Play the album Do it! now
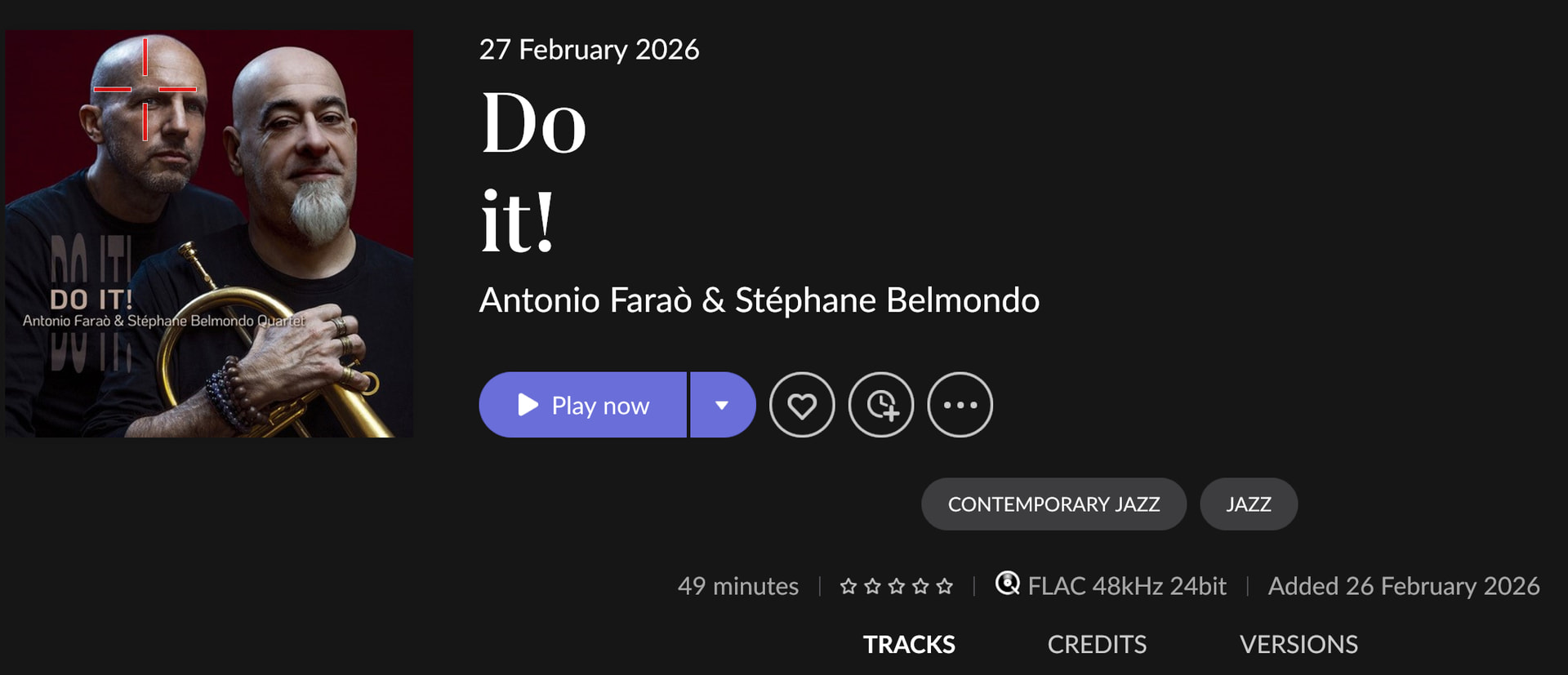1568x675 pixels. 583,405
